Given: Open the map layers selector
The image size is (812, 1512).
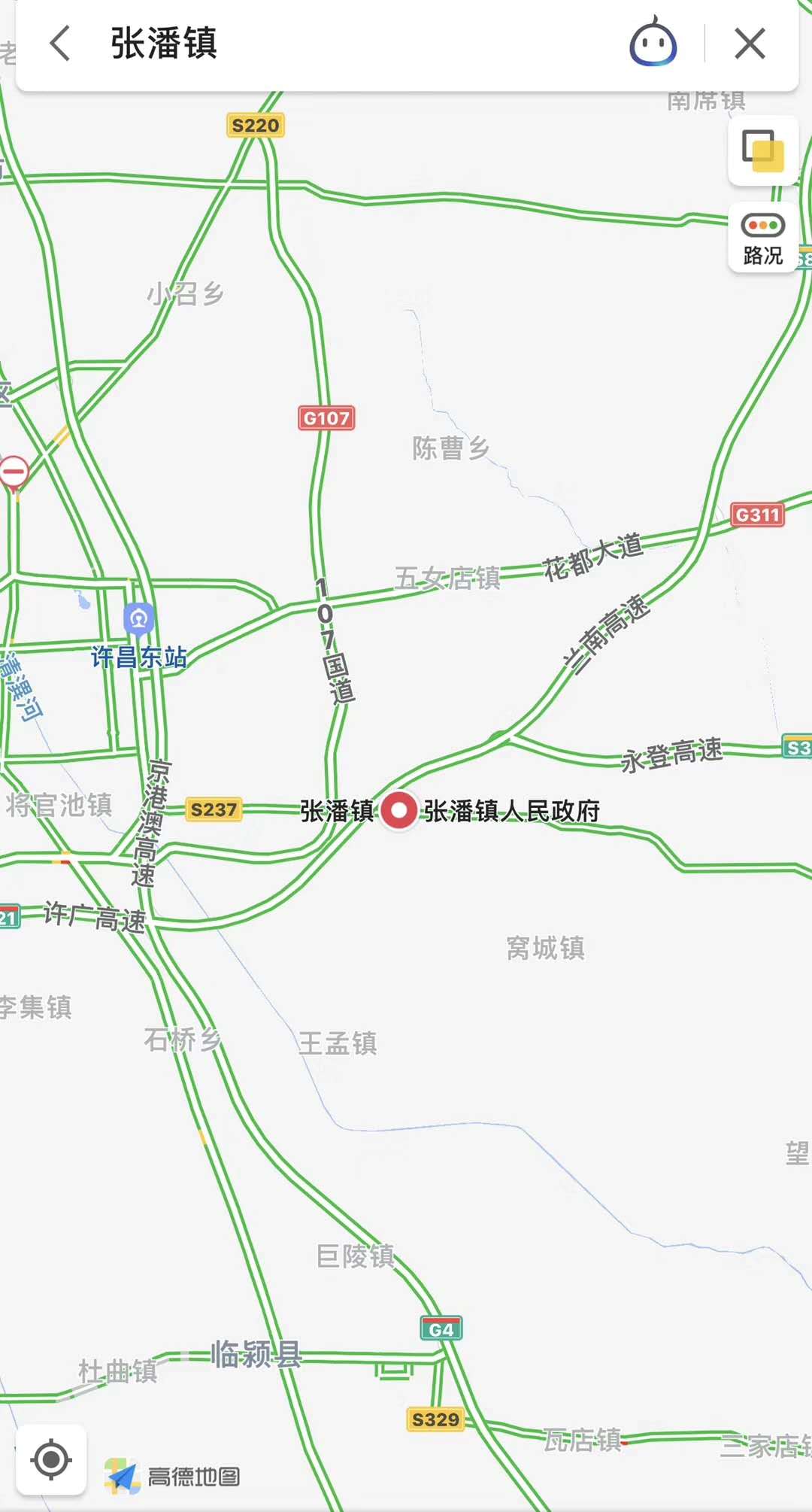Looking at the screenshot, I should coord(762,150).
